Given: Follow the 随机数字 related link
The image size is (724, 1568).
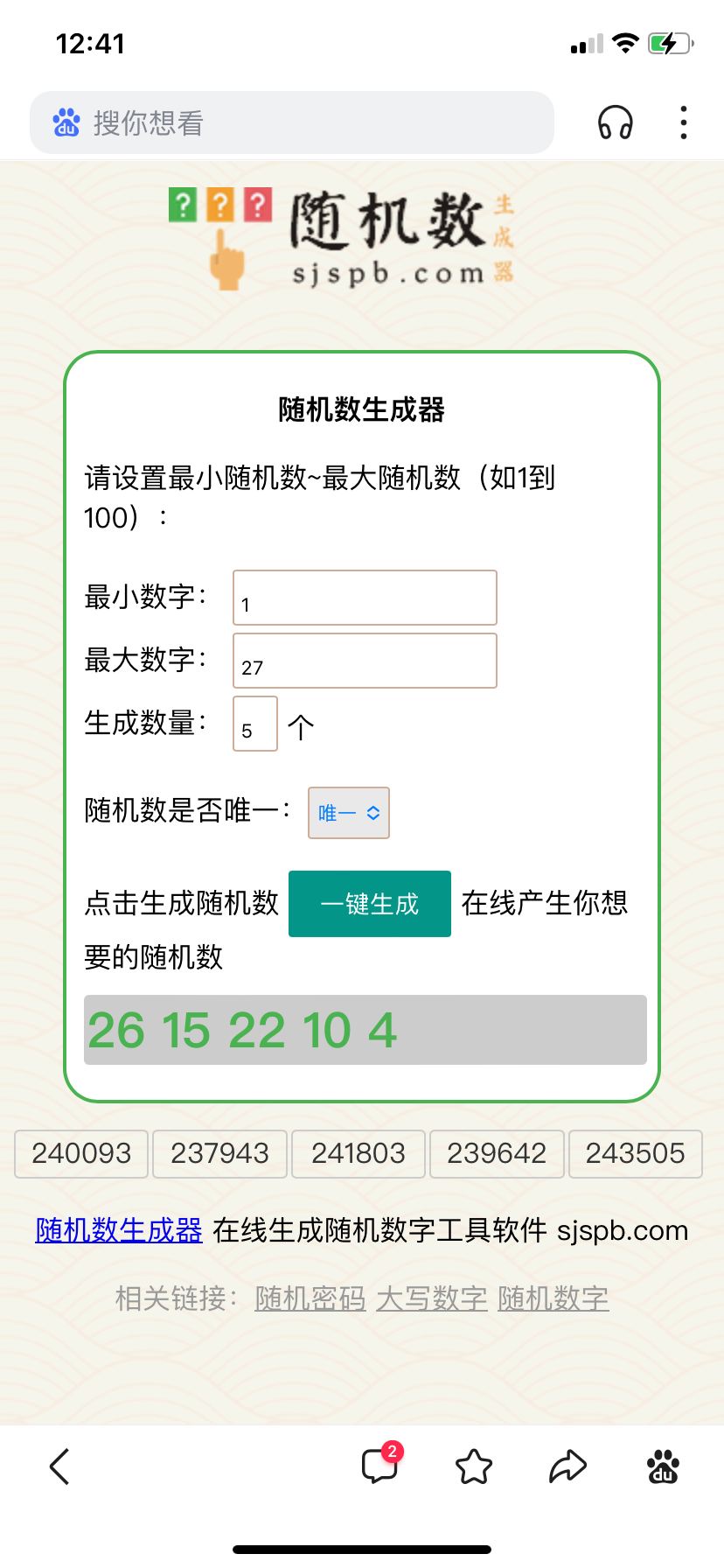Looking at the screenshot, I should pyautogui.click(x=553, y=1299).
